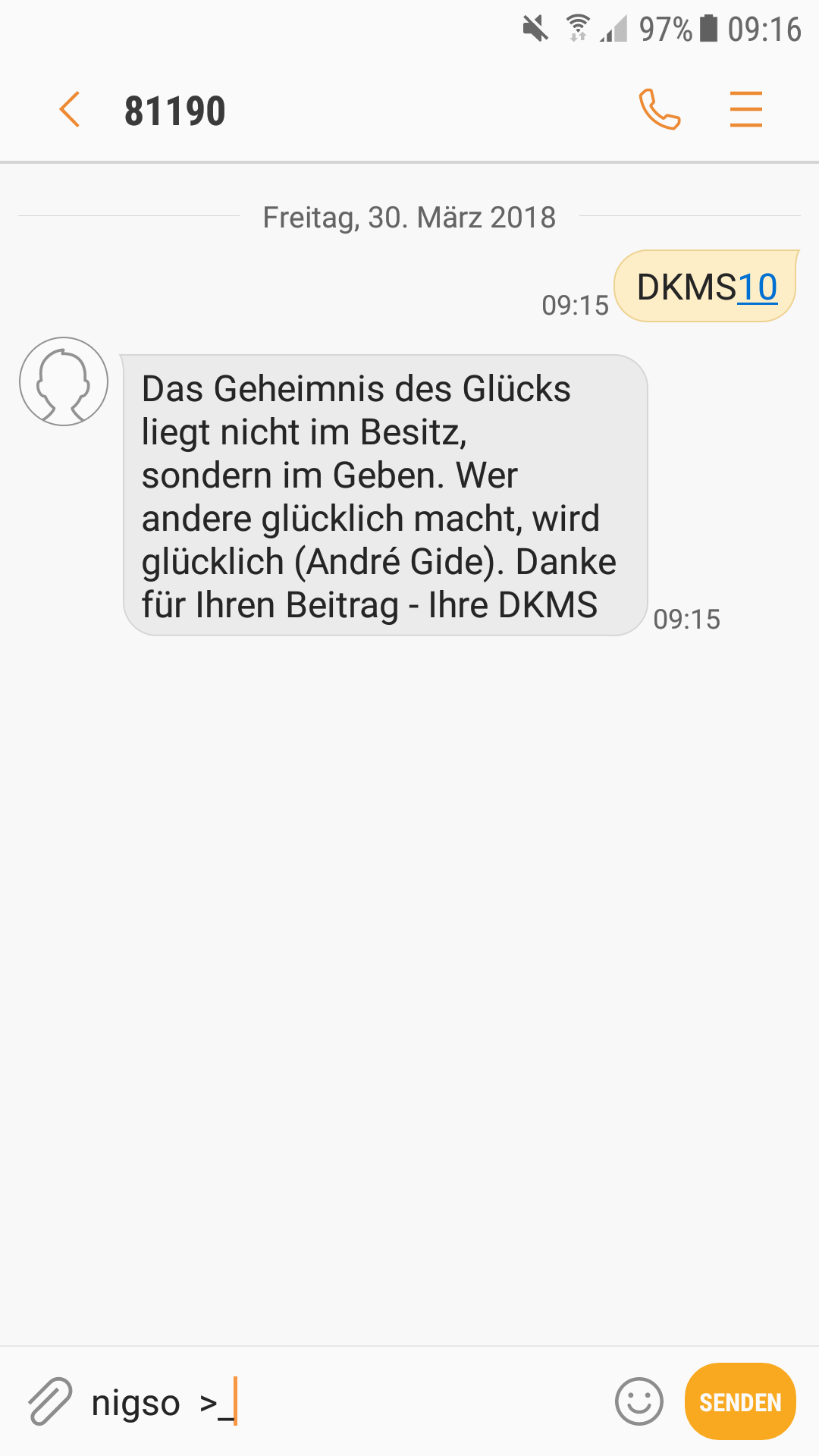The width and height of the screenshot is (819, 1456).
Task: Attach a file with the paperclip
Action: pos(50,1401)
